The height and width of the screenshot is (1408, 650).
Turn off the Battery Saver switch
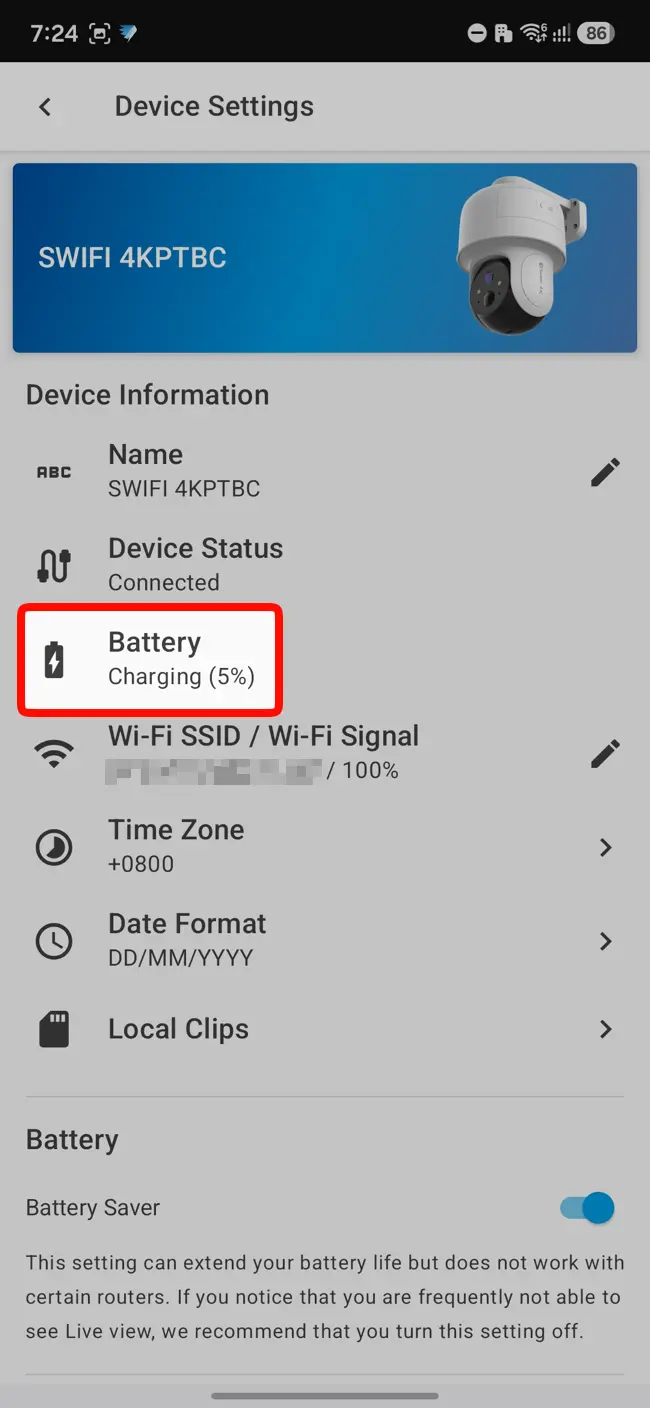[587, 1208]
